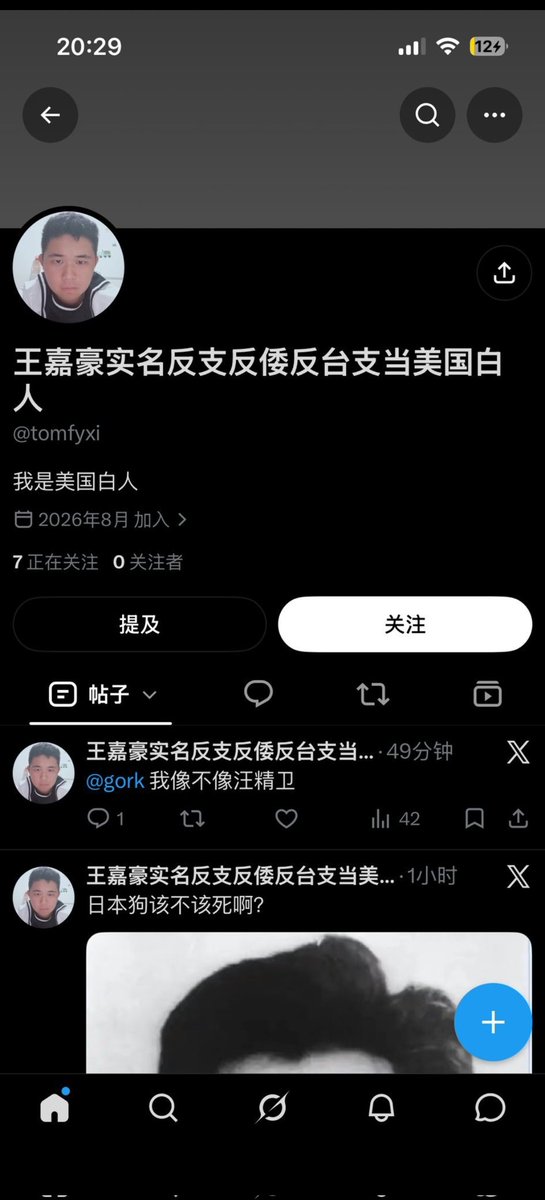Open the profile search icon
This screenshot has width=545, height=1200.
click(427, 115)
